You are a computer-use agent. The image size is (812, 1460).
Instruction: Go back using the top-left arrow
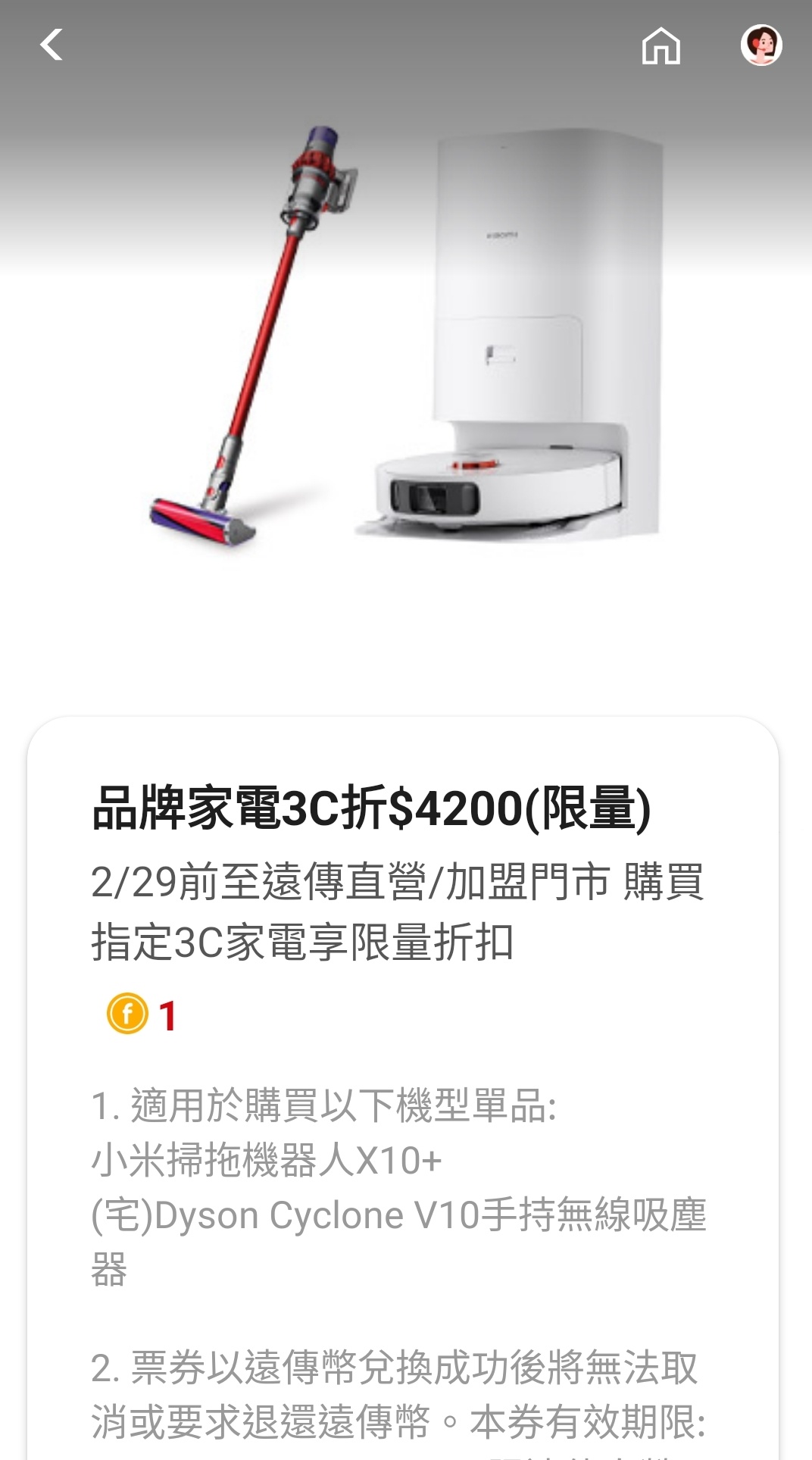click(52, 45)
